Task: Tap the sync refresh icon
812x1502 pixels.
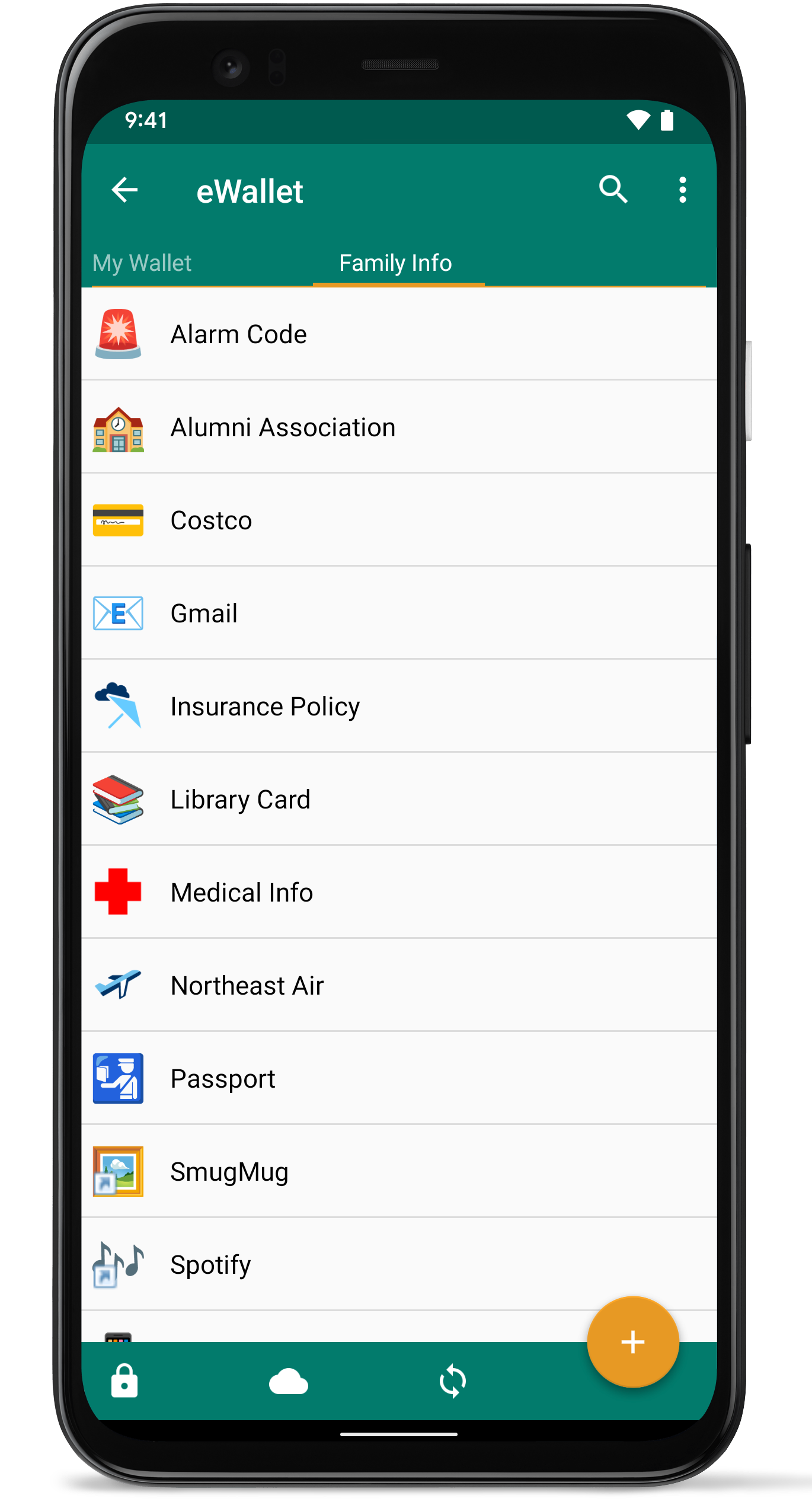Action: [453, 1381]
